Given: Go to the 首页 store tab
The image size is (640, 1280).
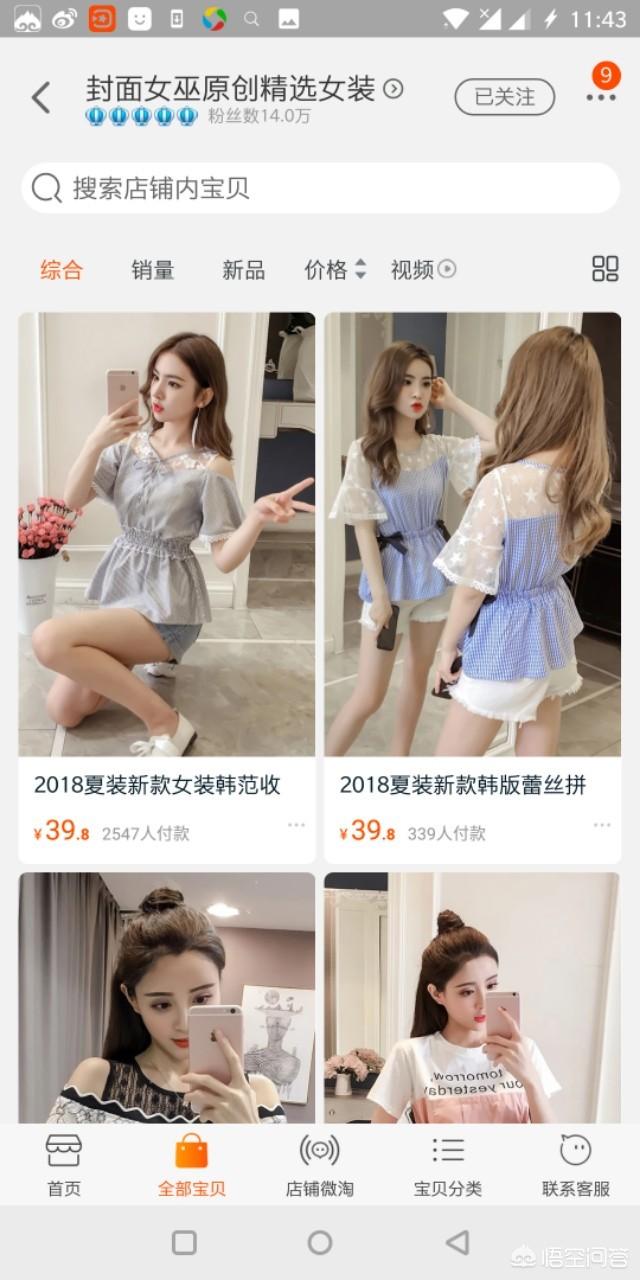Looking at the screenshot, I should click(x=64, y=1165).
